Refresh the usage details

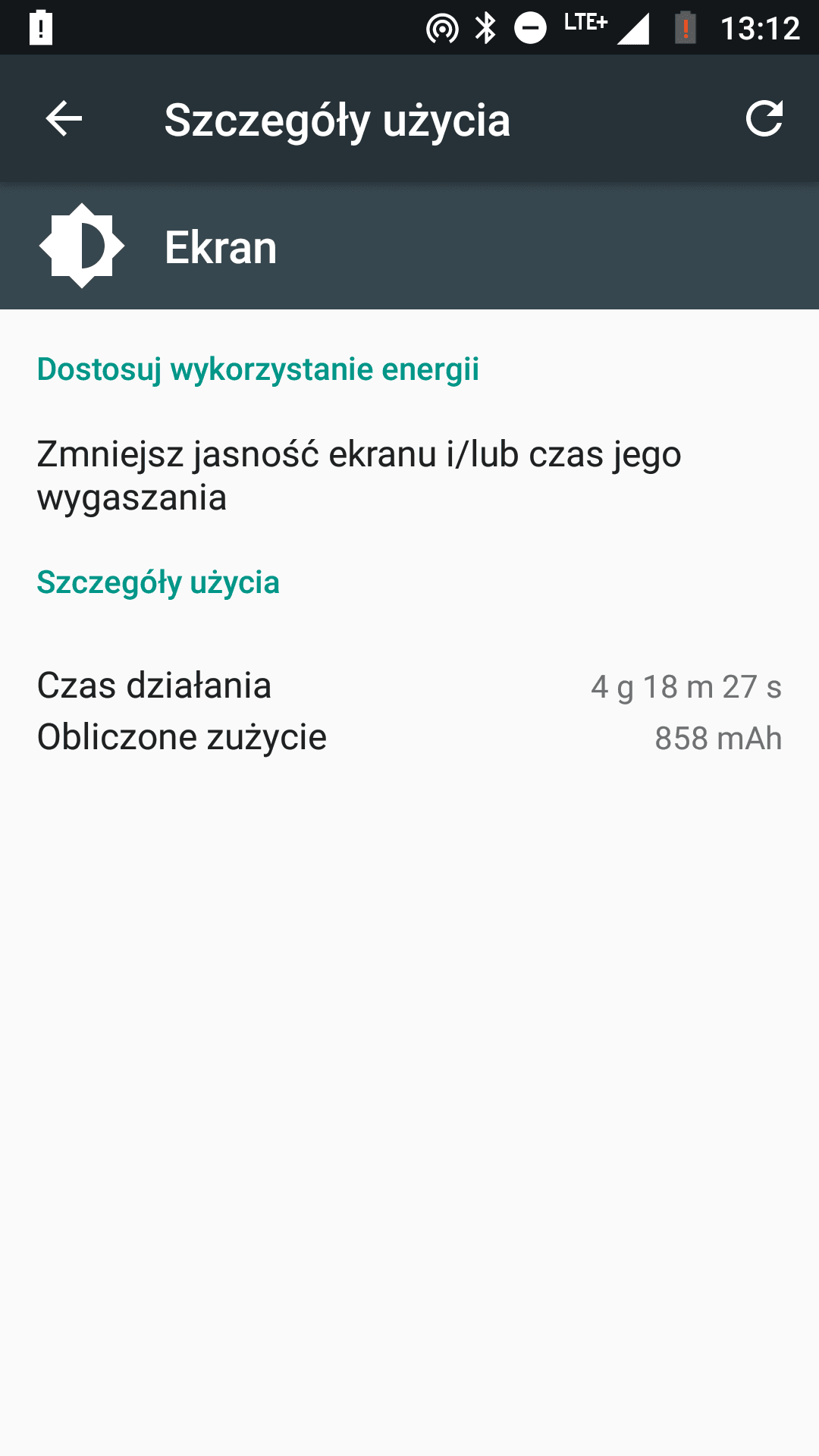(764, 119)
